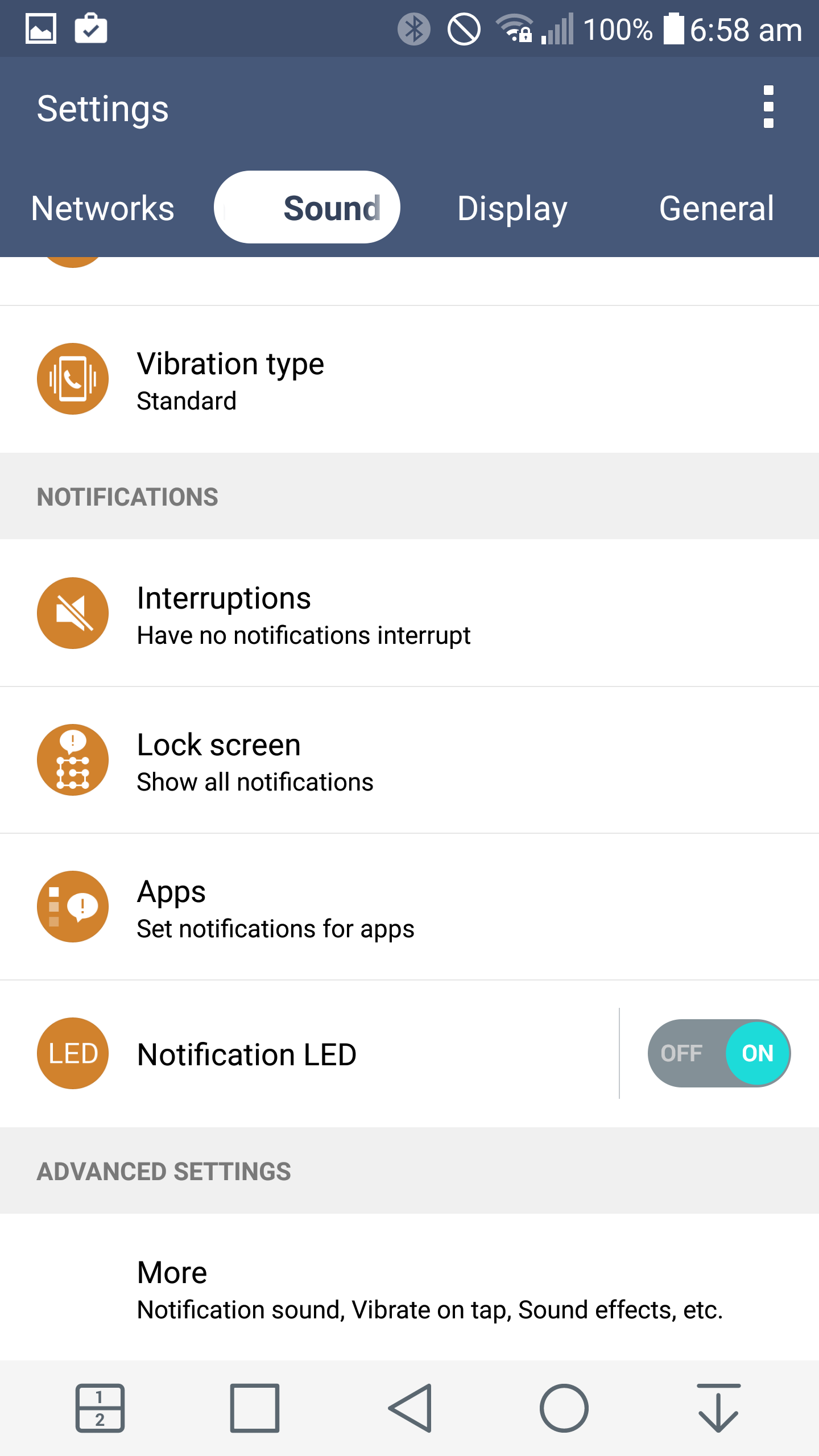Set notifications for apps

pos(409,907)
